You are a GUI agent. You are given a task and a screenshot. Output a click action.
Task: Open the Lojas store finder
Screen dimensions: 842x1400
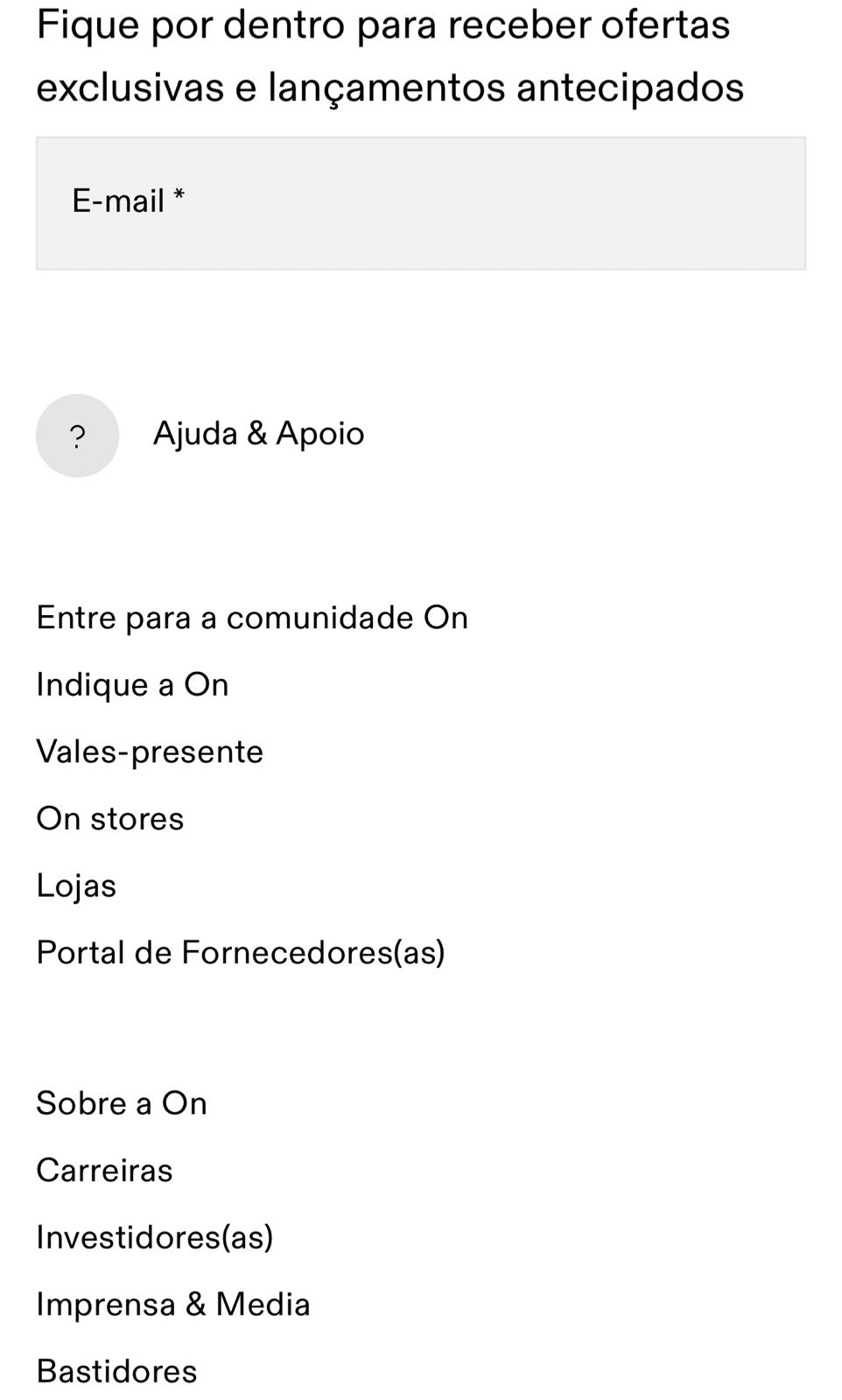(76, 886)
